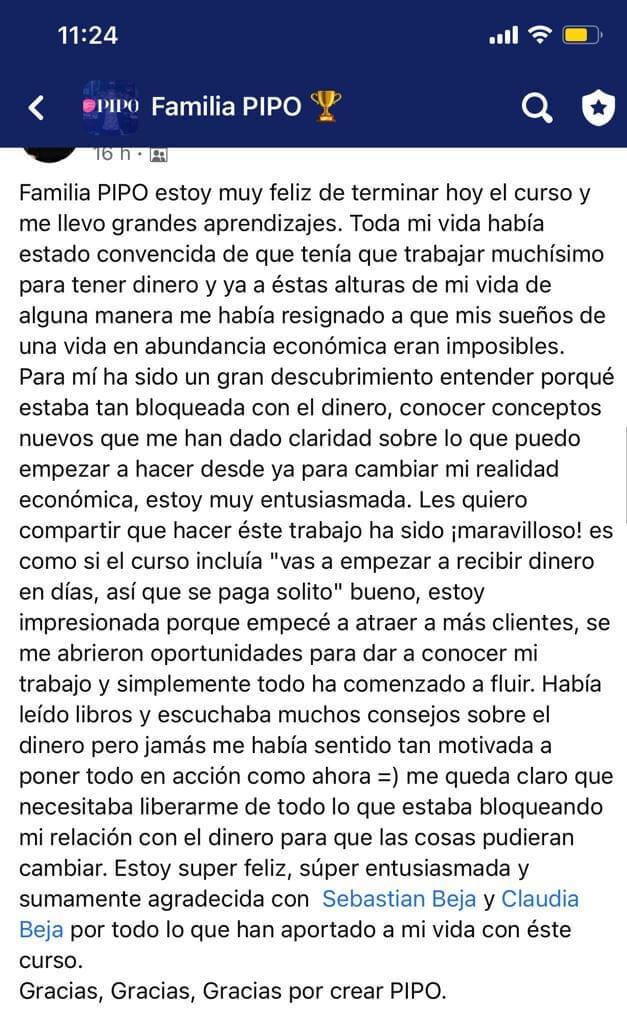
Task: Open Claudia Beja's tagged profile
Action: [539, 899]
